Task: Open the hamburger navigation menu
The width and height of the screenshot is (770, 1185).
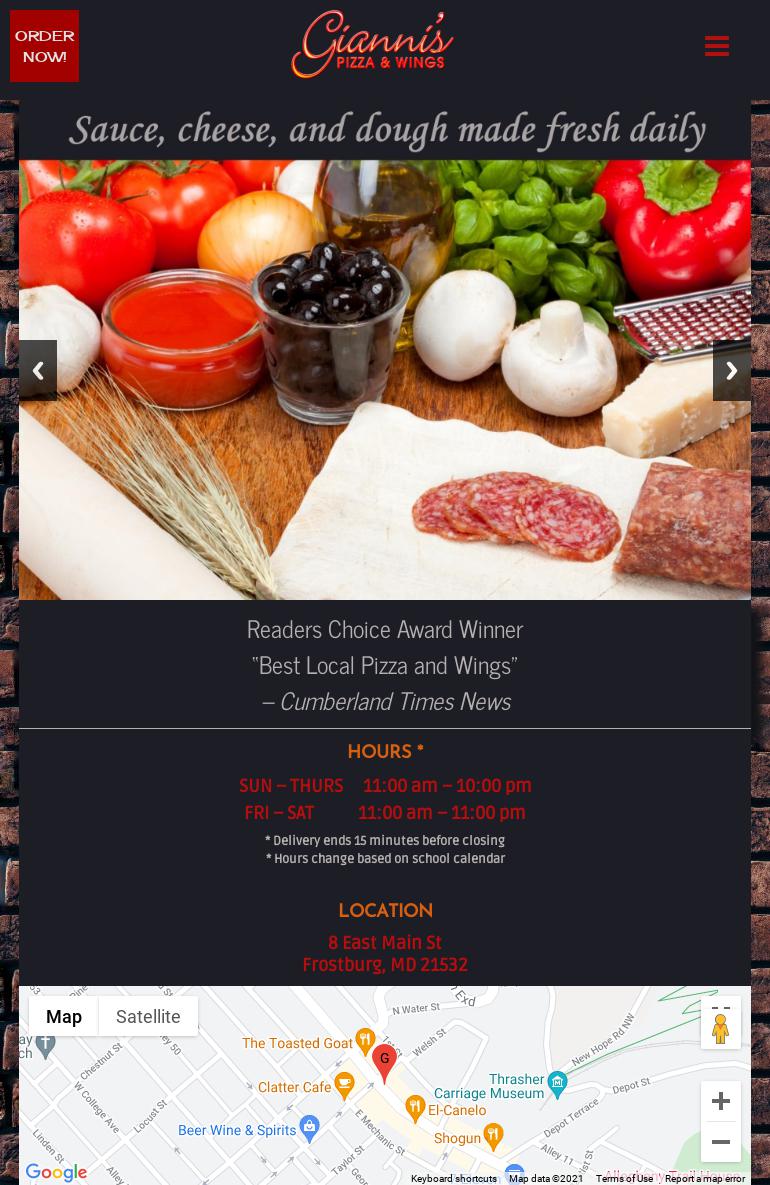Action: 716,46
